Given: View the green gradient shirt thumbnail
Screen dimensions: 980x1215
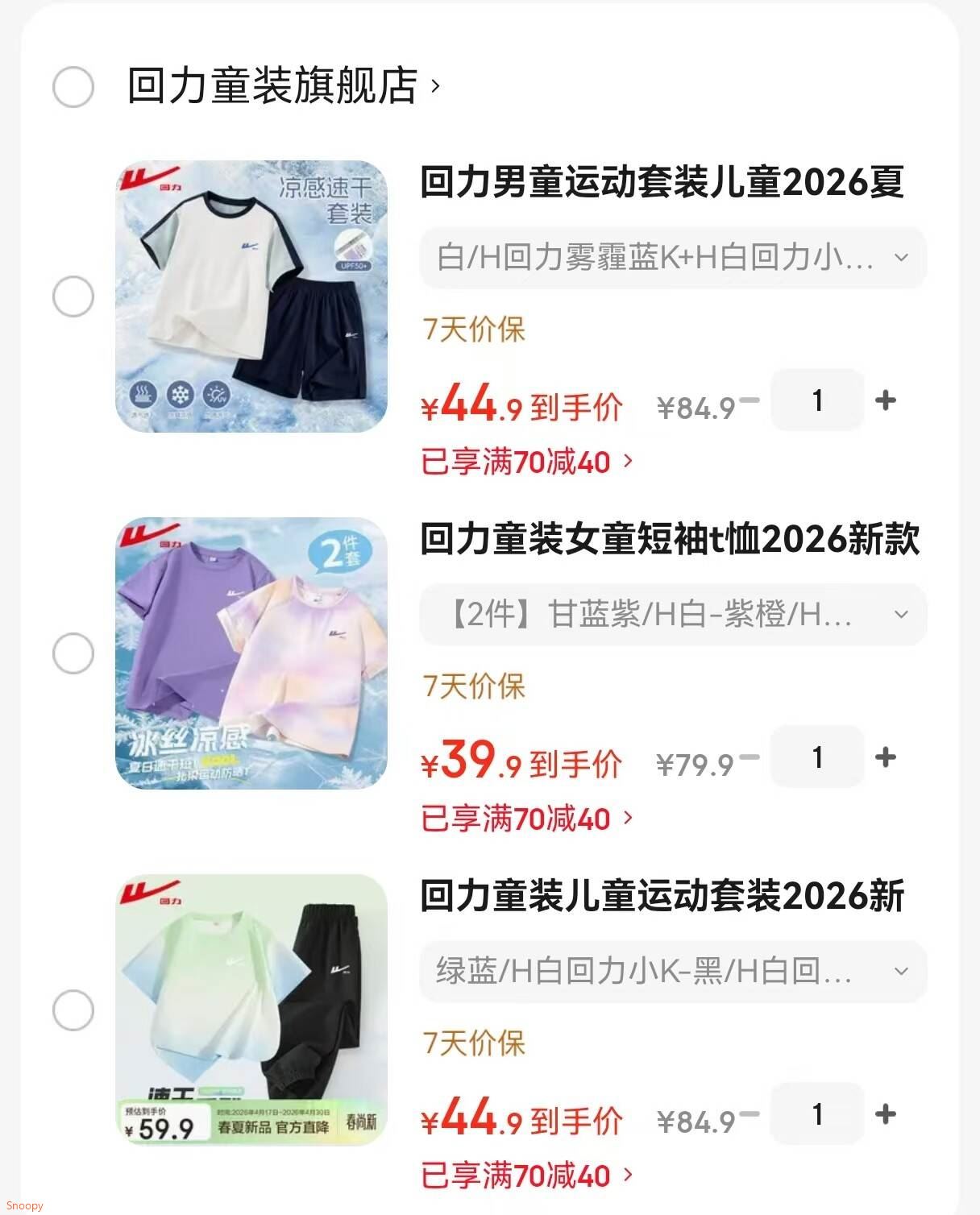Looking at the screenshot, I should pyautogui.click(x=251, y=1011).
